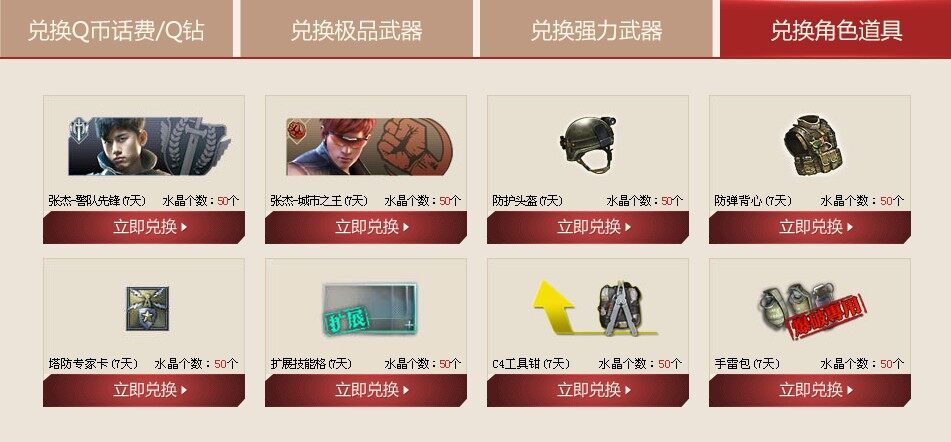Screen dimensions: 951x442
Task: Tap 立即兑换 under 防弹背心
Action: 810,227
